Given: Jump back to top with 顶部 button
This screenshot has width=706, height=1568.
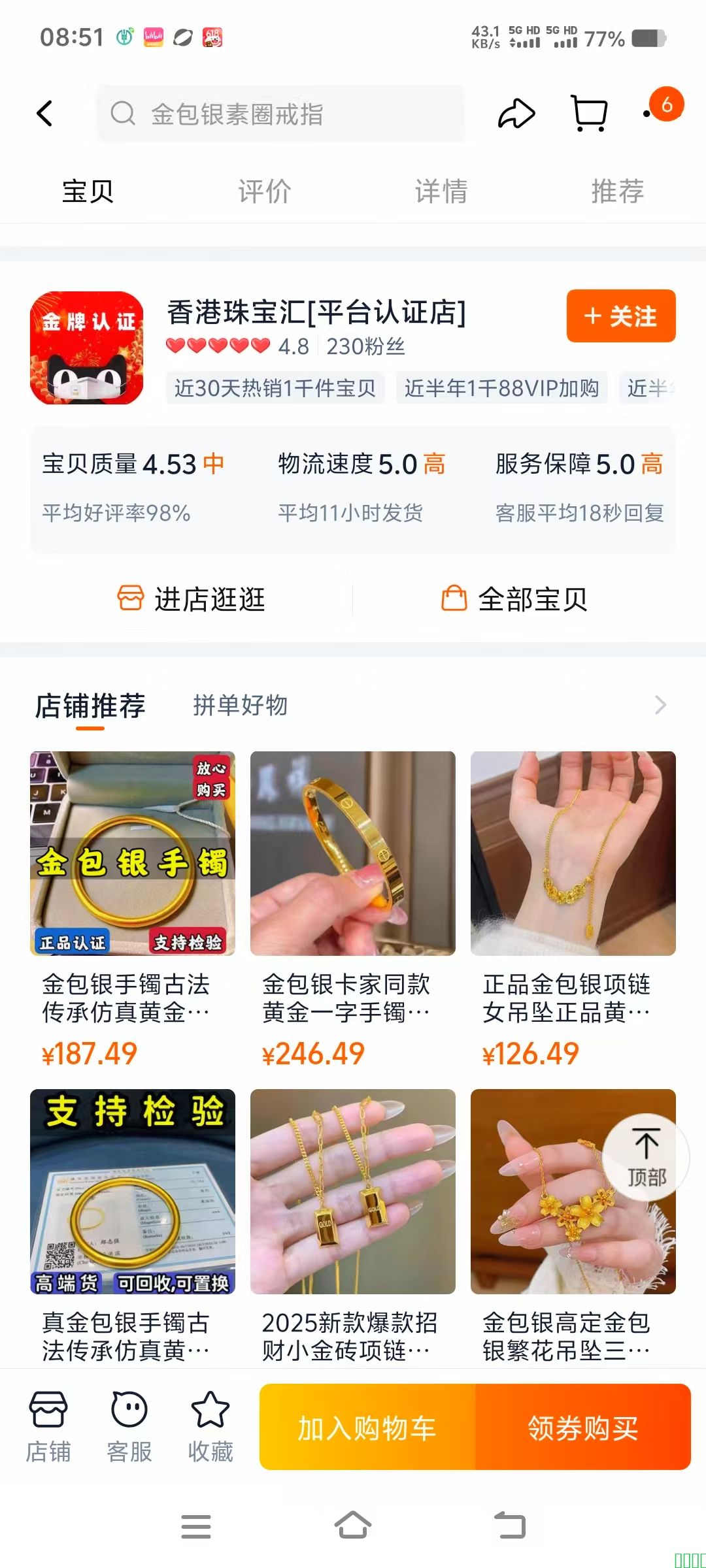Looking at the screenshot, I should click(x=646, y=1157).
